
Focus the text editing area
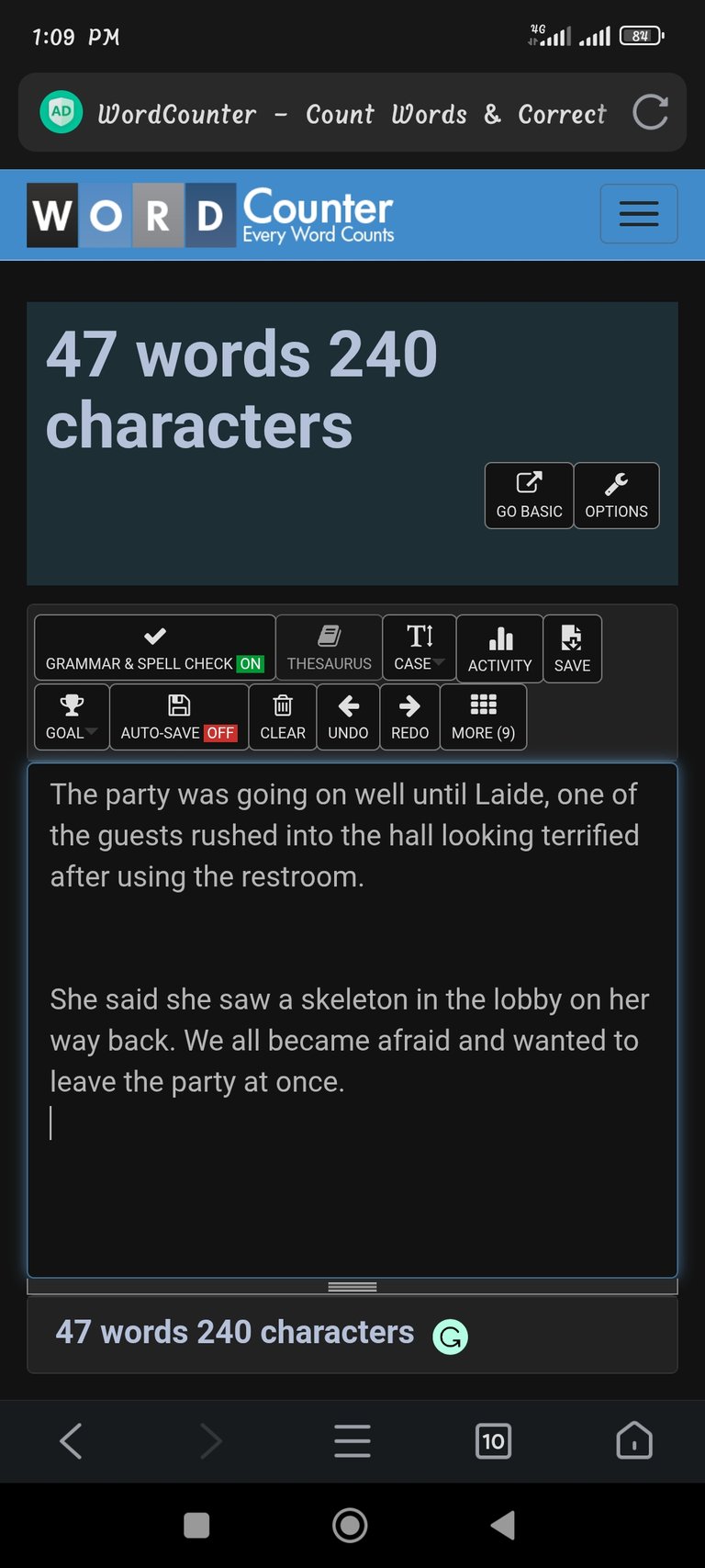click(352, 1020)
